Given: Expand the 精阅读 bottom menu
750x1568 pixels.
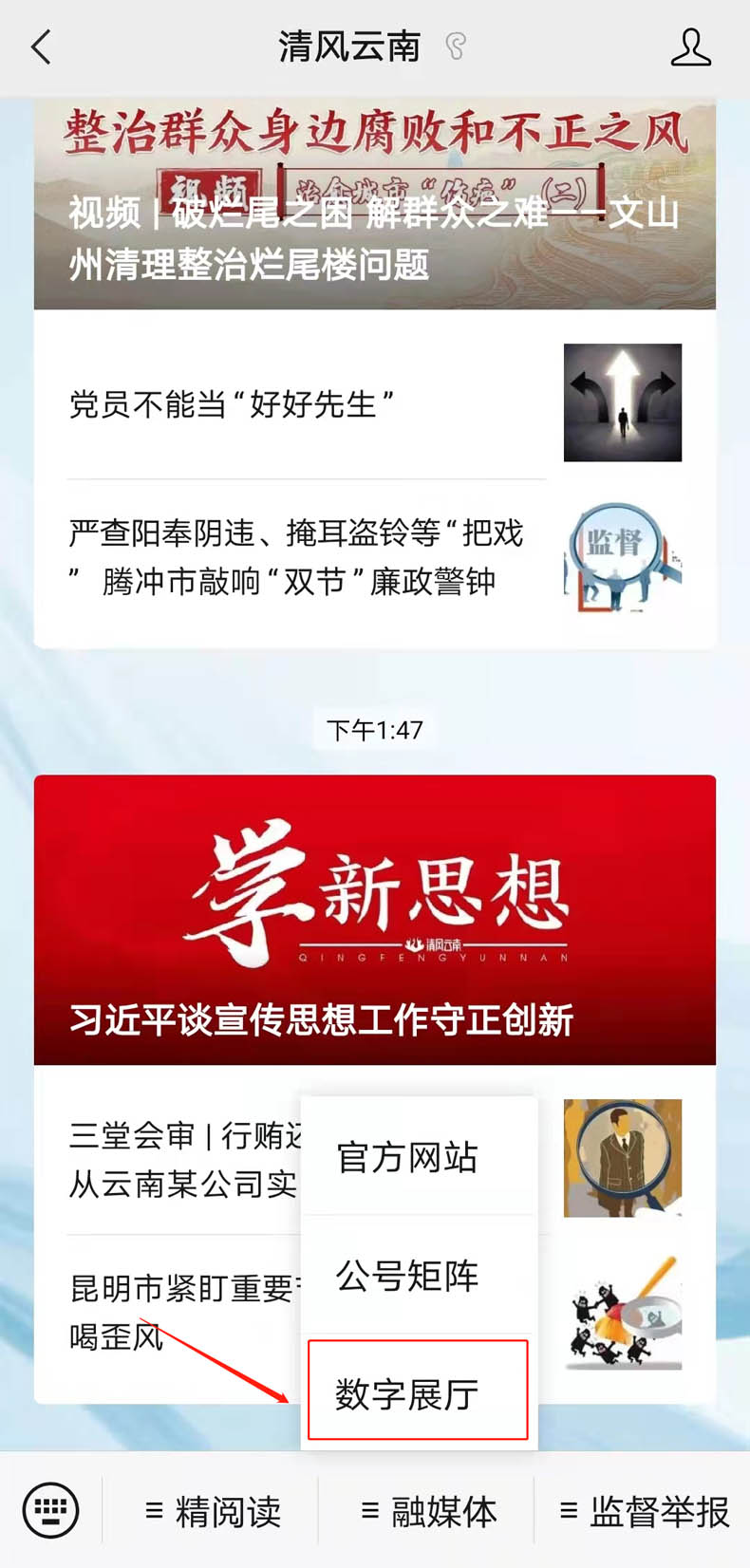Looking at the screenshot, I should [x=211, y=1511].
